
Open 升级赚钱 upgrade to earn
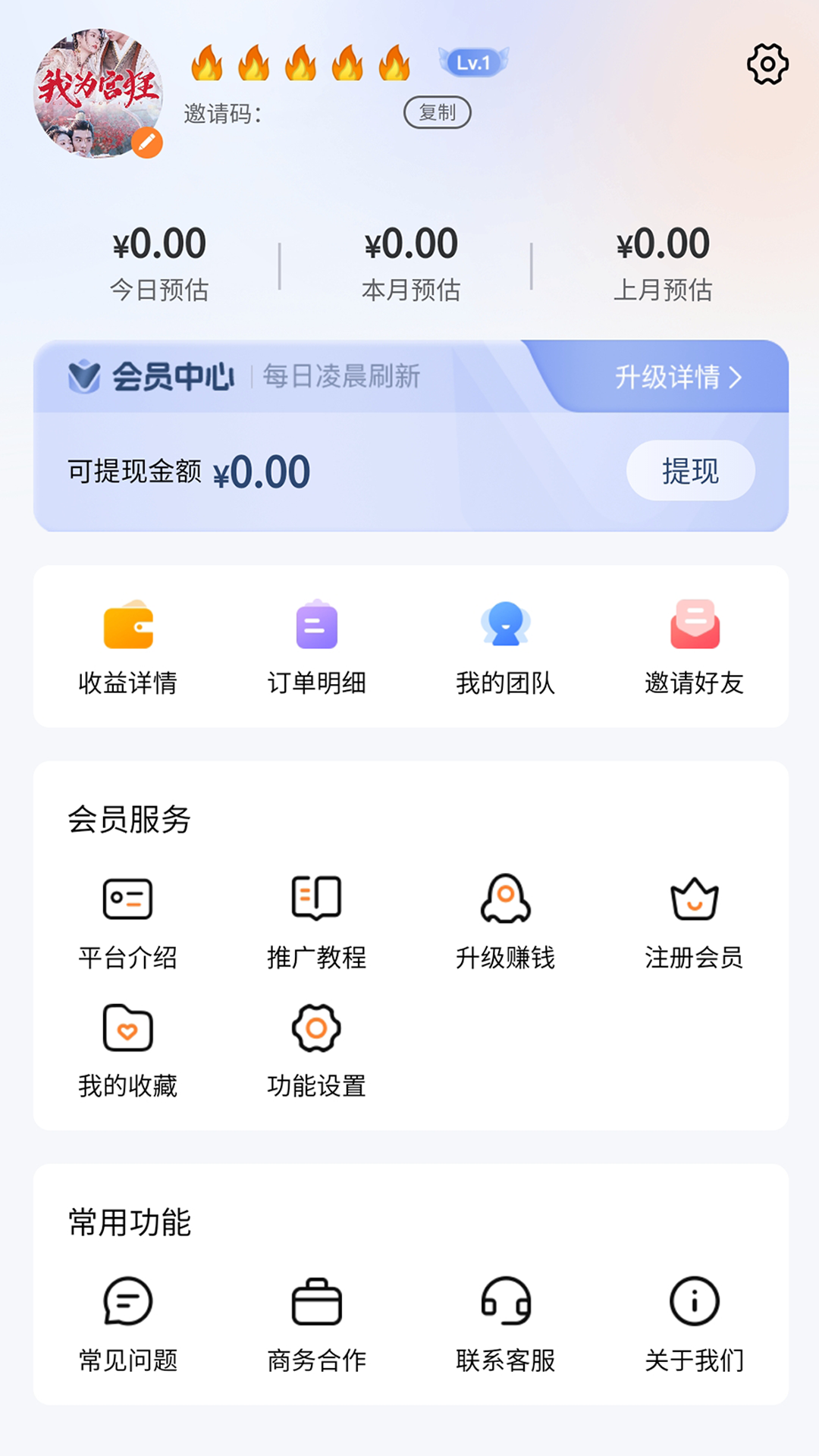[x=505, y=921]
